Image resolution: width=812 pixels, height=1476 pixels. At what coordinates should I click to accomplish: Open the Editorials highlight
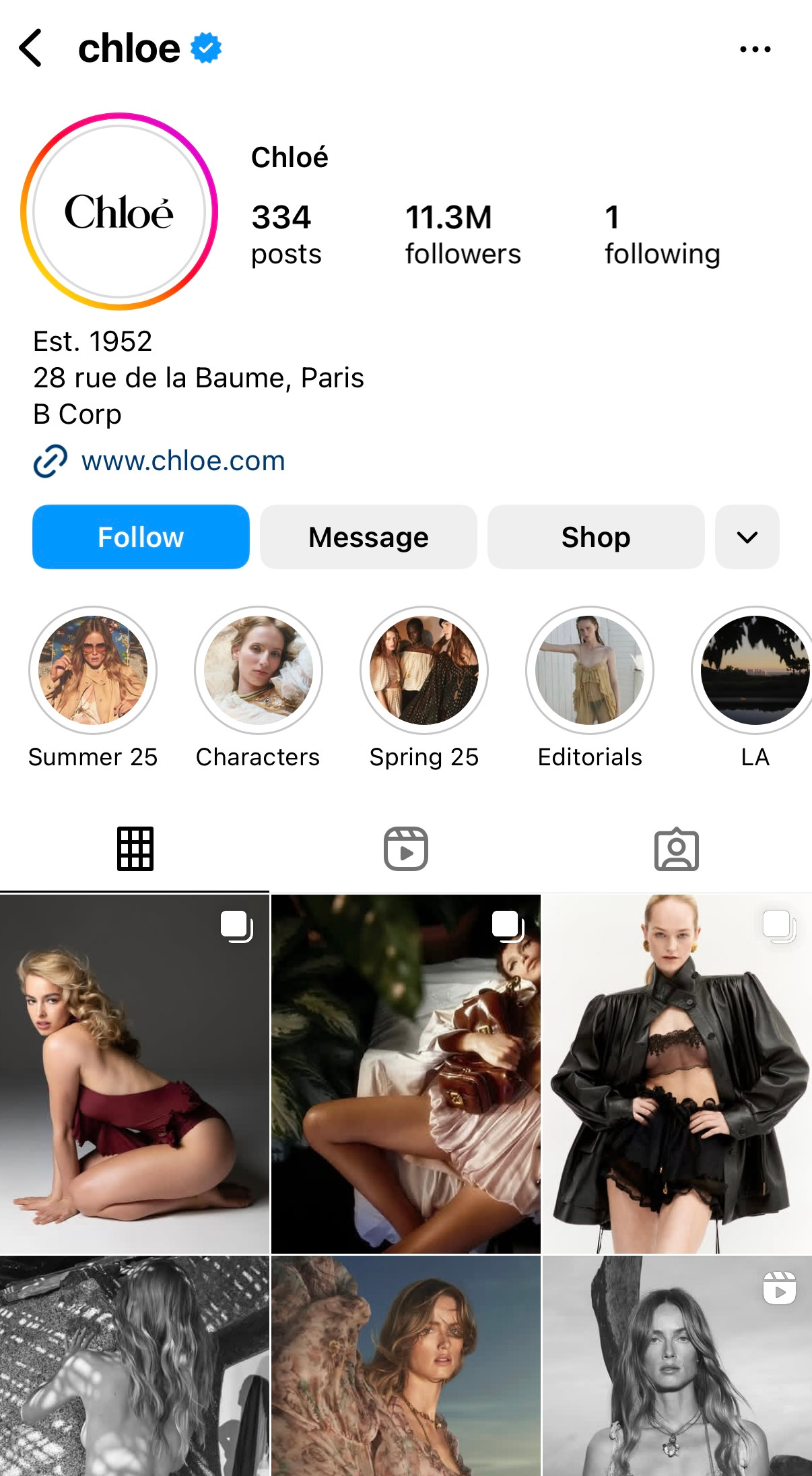pyautogui.click(x=590, y=670)
